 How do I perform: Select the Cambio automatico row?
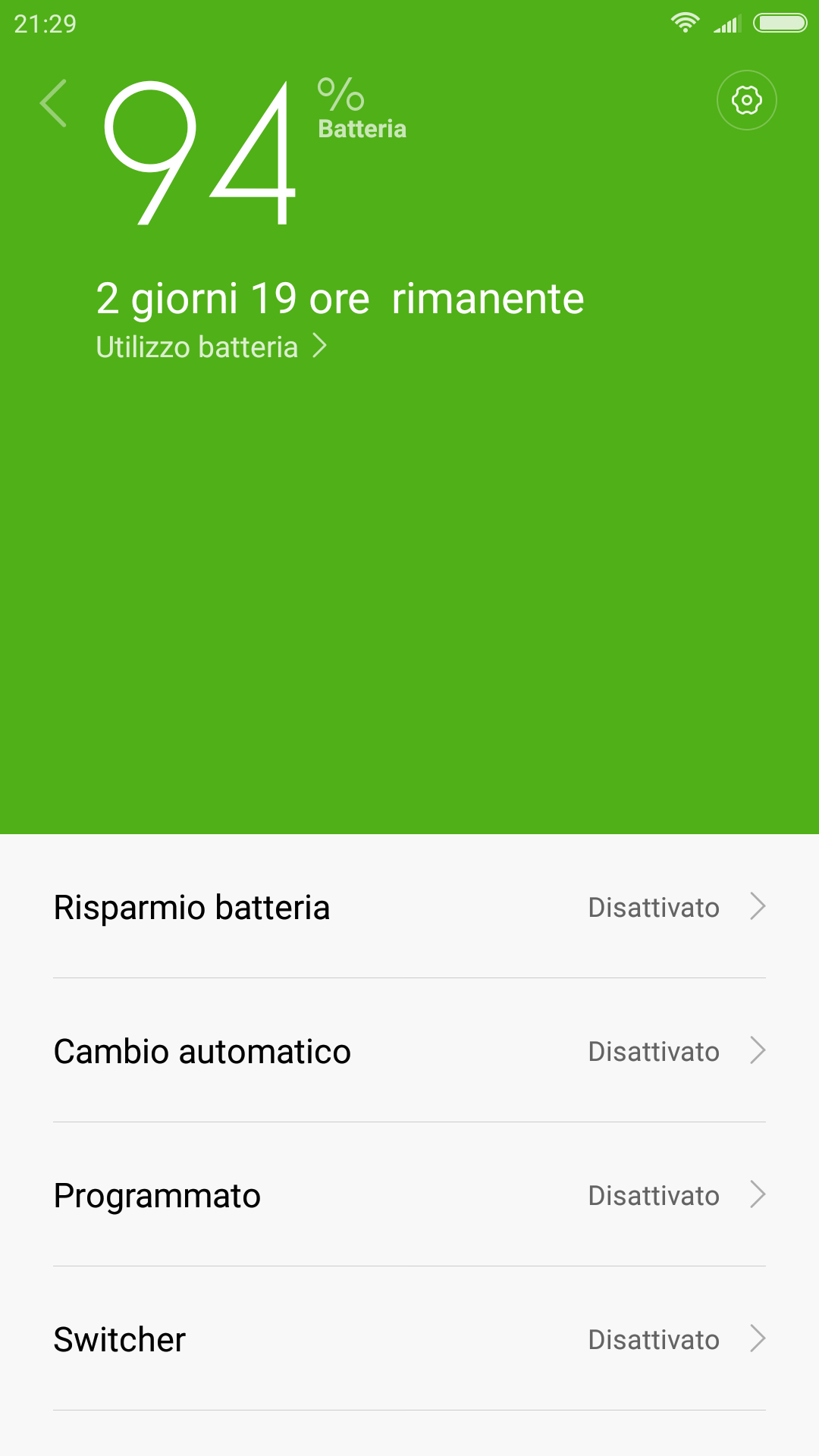tap(409, 1051)
